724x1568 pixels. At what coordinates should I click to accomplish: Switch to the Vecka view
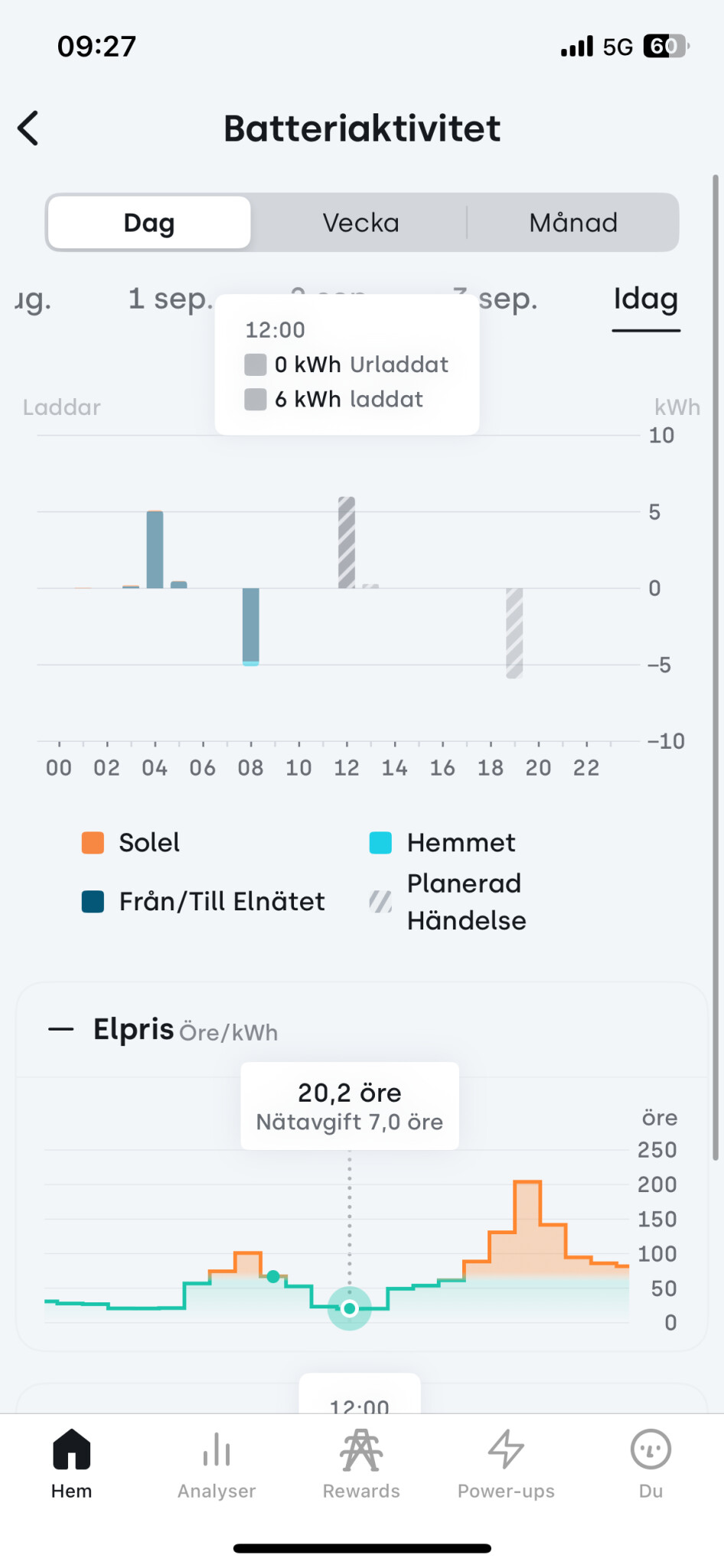(x=360, y=223)
